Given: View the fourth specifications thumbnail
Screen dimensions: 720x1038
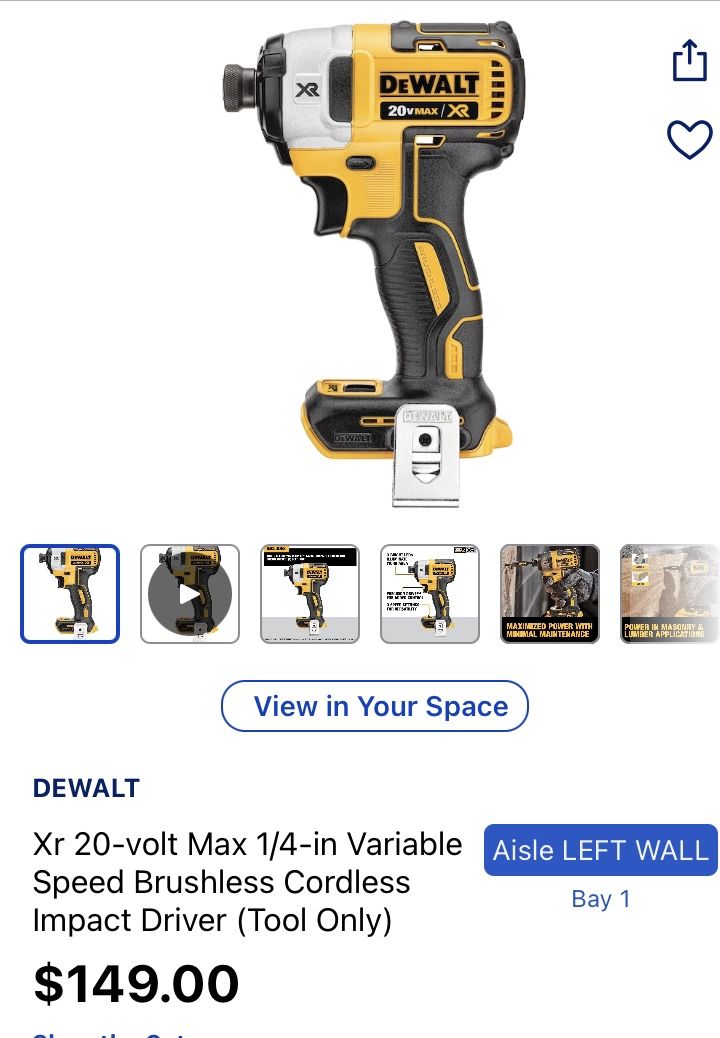Looking at the screenshot, I should (431, 593).
